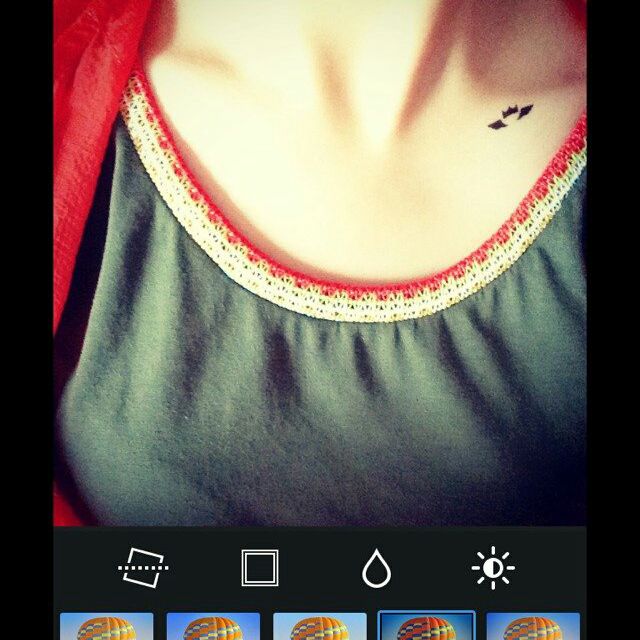The width and height of the screenshot is (640, 640).
Task: Toggle the photo border frame
Action: pos(260,568)
